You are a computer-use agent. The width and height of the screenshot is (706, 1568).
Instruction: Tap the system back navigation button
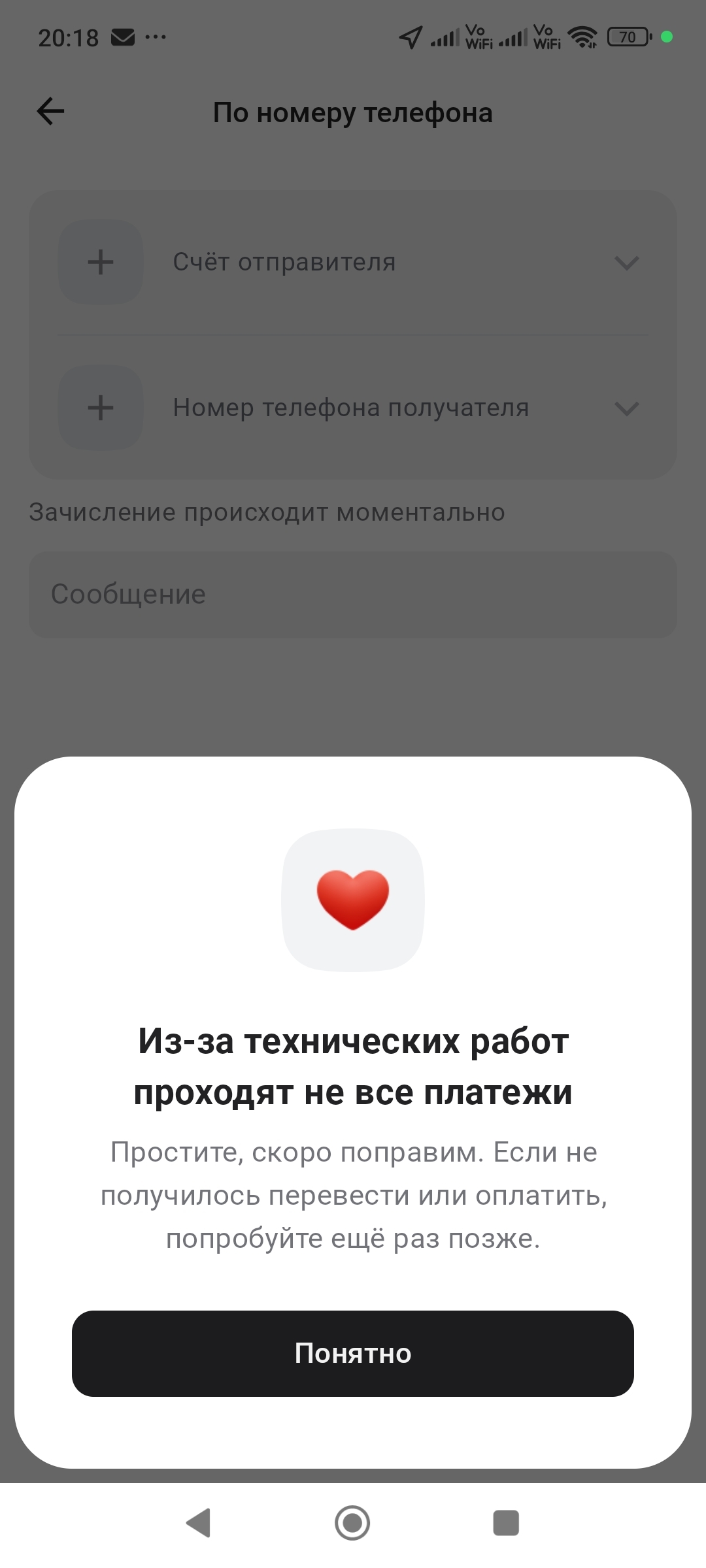[x=199, y=1523]
